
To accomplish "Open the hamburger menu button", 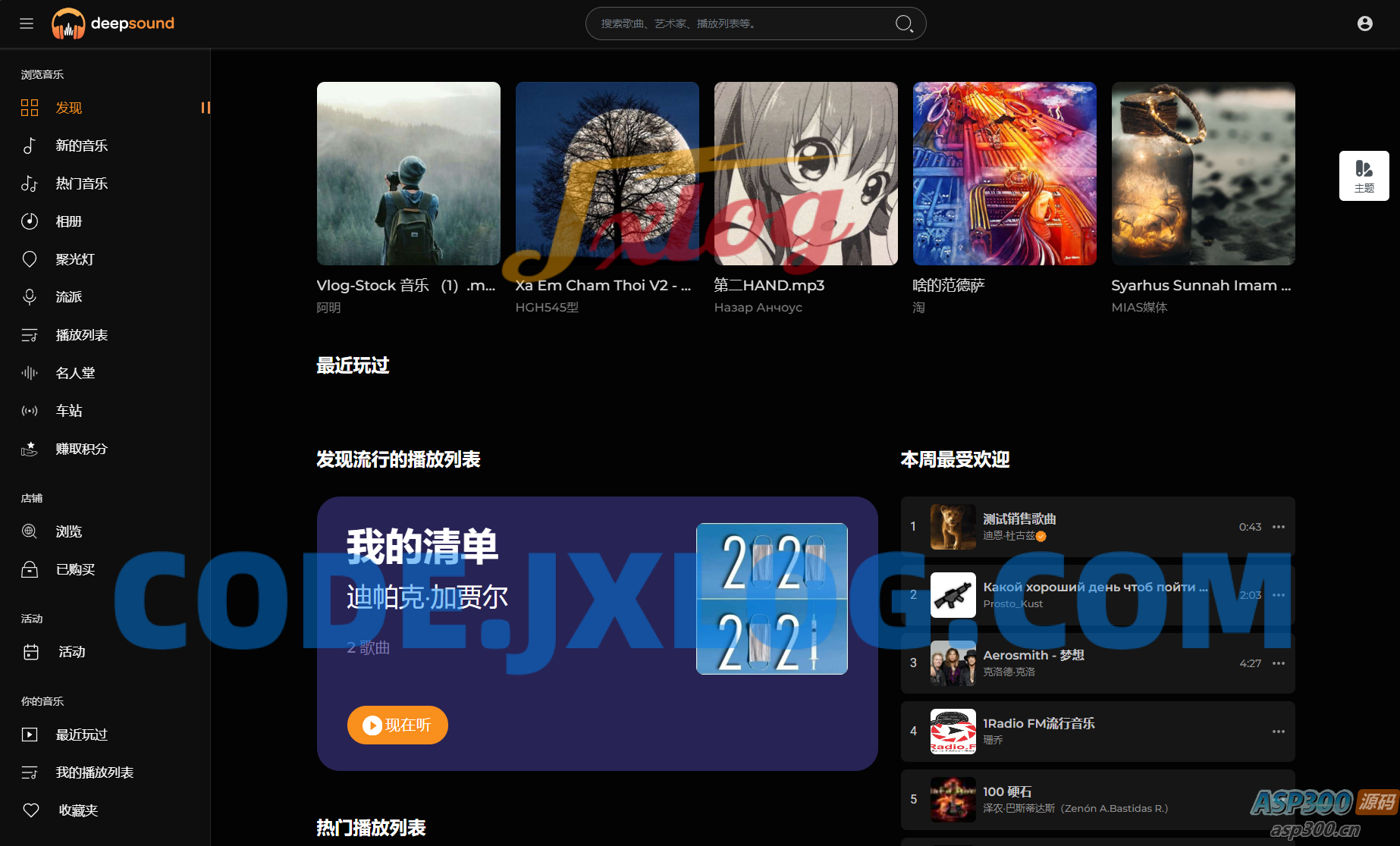I will [27, 23].
